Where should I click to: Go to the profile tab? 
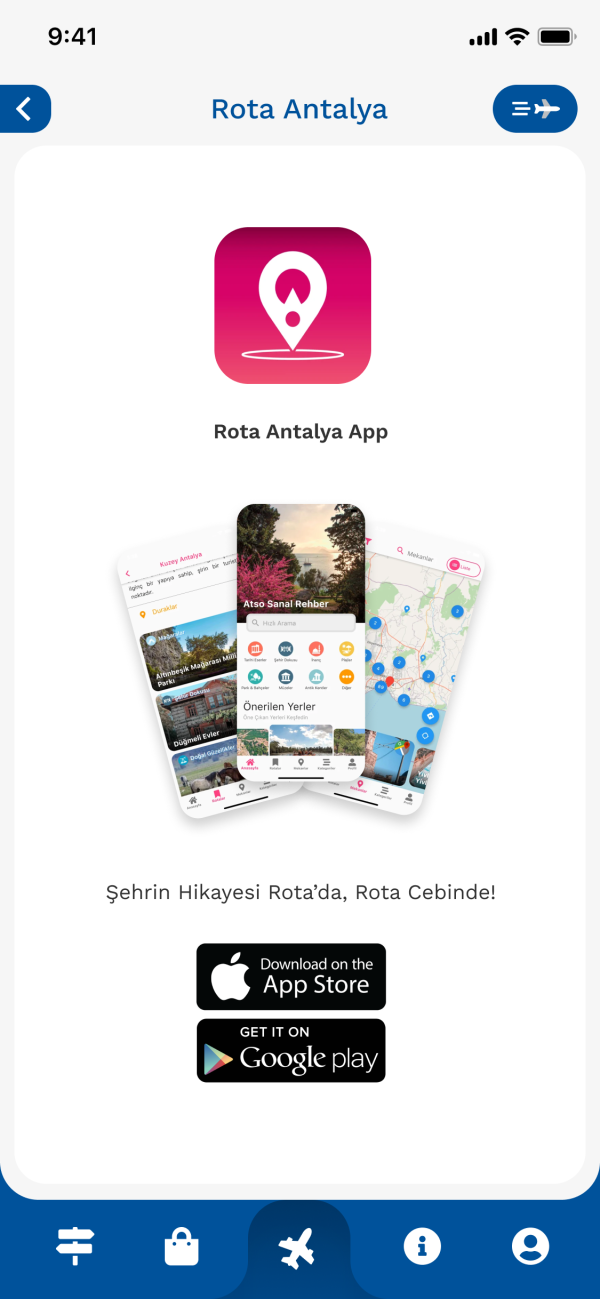tap(530, 1246)
